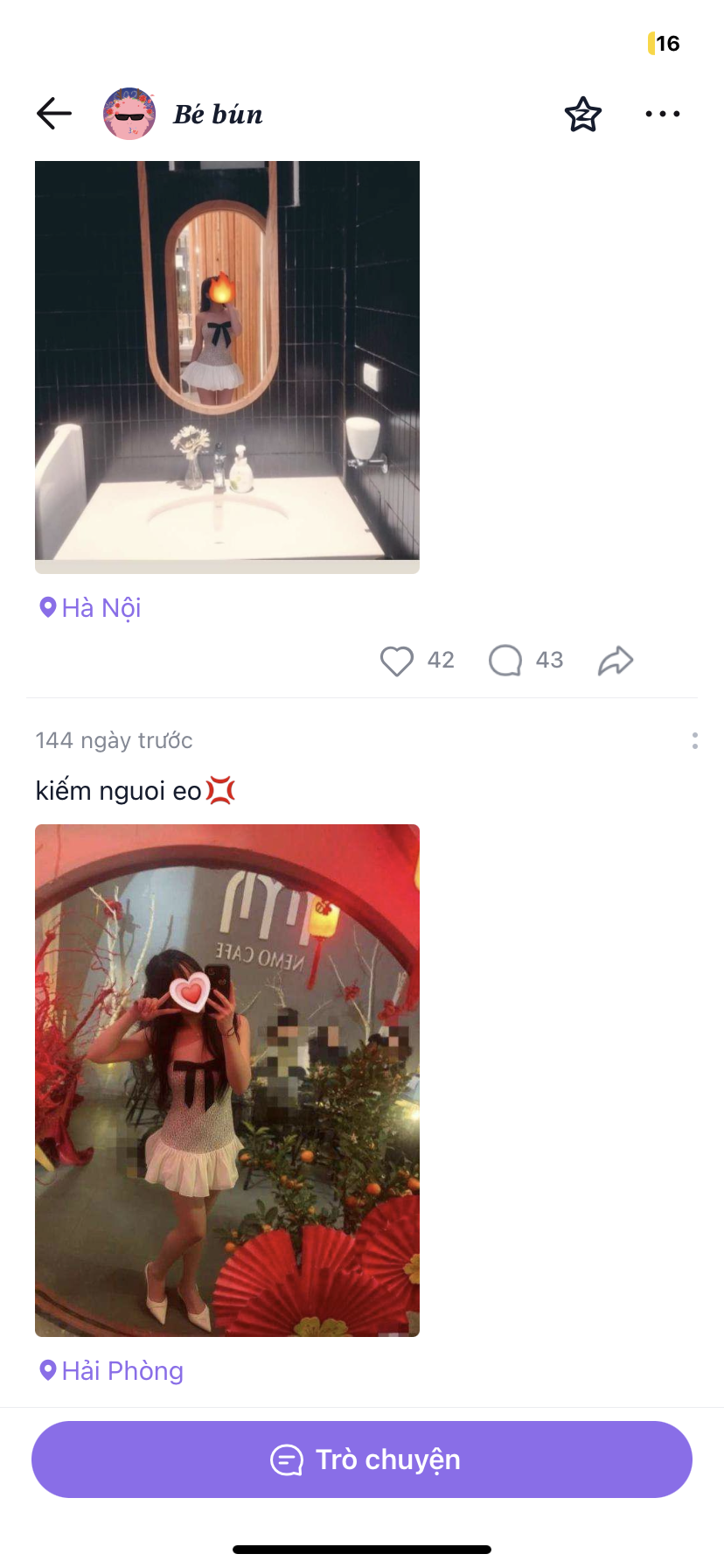Tap the star favorite icon
The width and height of the screenshot is (724, 1568).
click(x=582, y=115)
